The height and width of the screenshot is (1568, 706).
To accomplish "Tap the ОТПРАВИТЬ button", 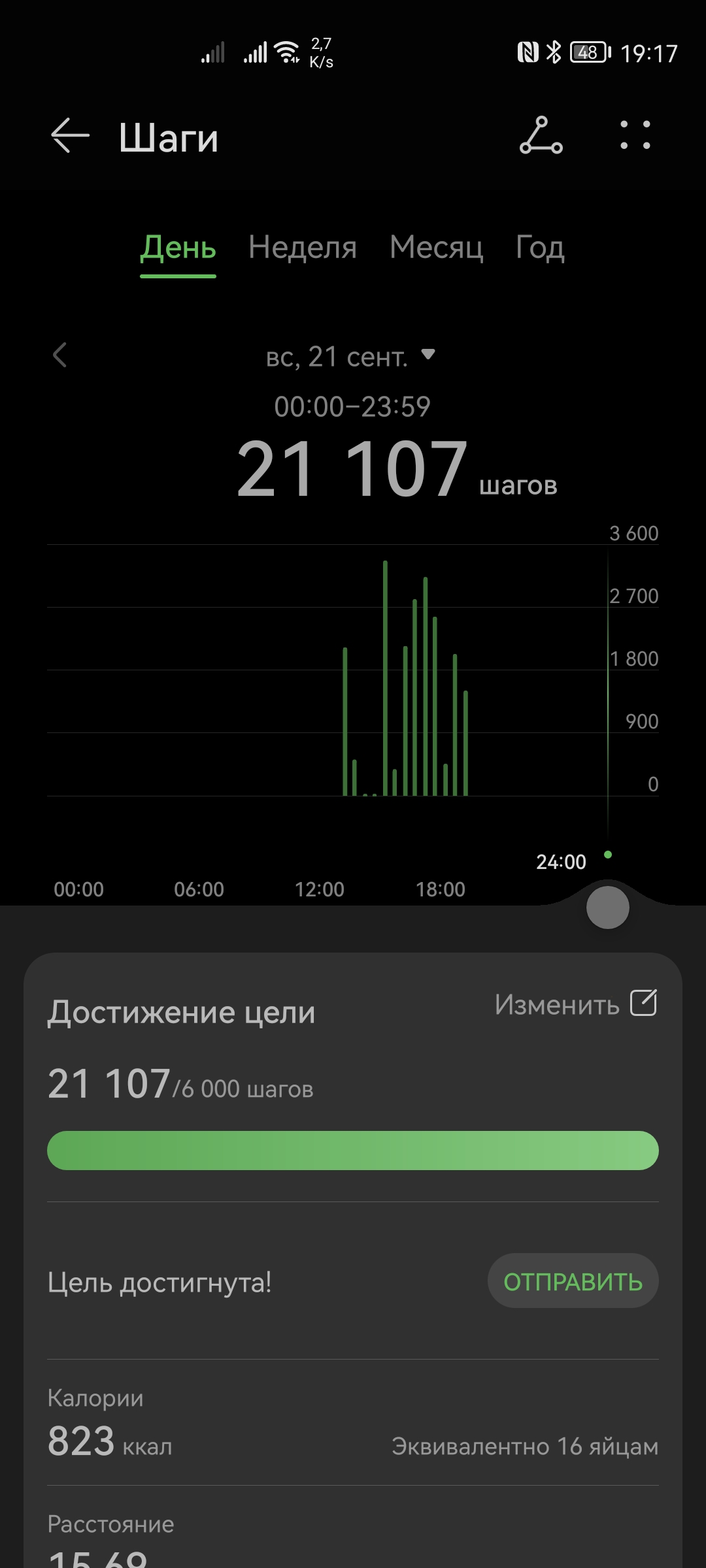I will [573, 1281].
